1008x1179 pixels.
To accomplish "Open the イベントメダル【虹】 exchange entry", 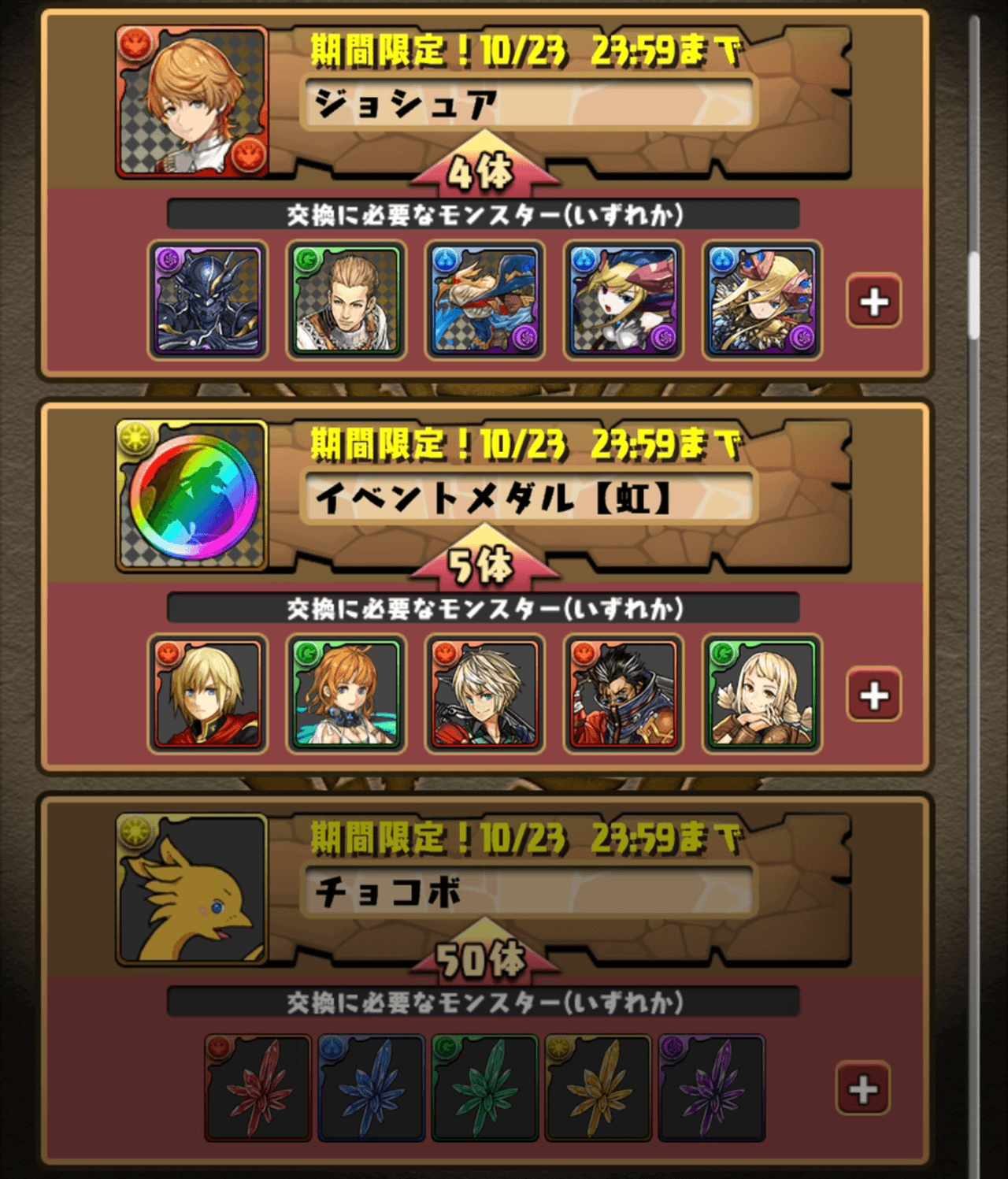I will tap(526, 498).
